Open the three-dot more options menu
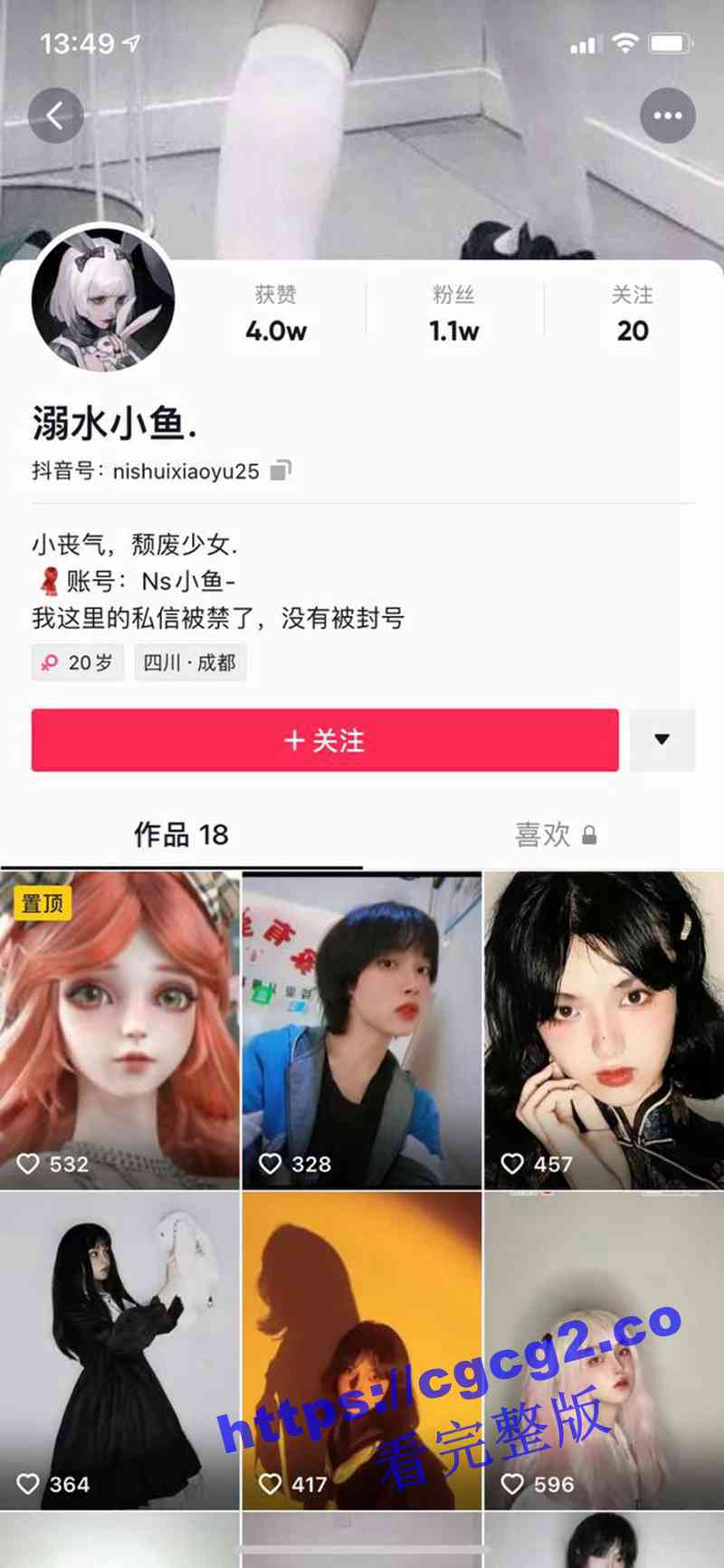This screenshot has height=1568, width=724. (x=668, y=116)
